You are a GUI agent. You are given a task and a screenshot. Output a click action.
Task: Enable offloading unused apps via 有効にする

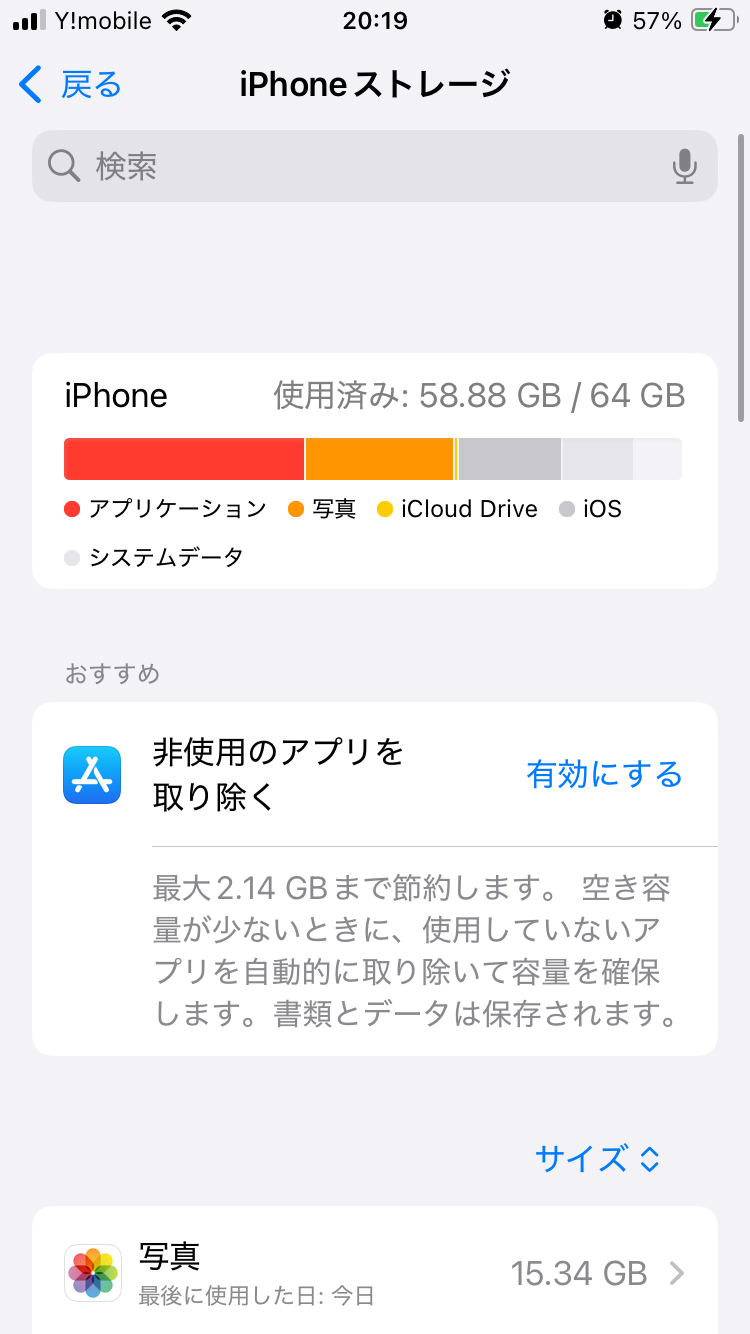604,775
